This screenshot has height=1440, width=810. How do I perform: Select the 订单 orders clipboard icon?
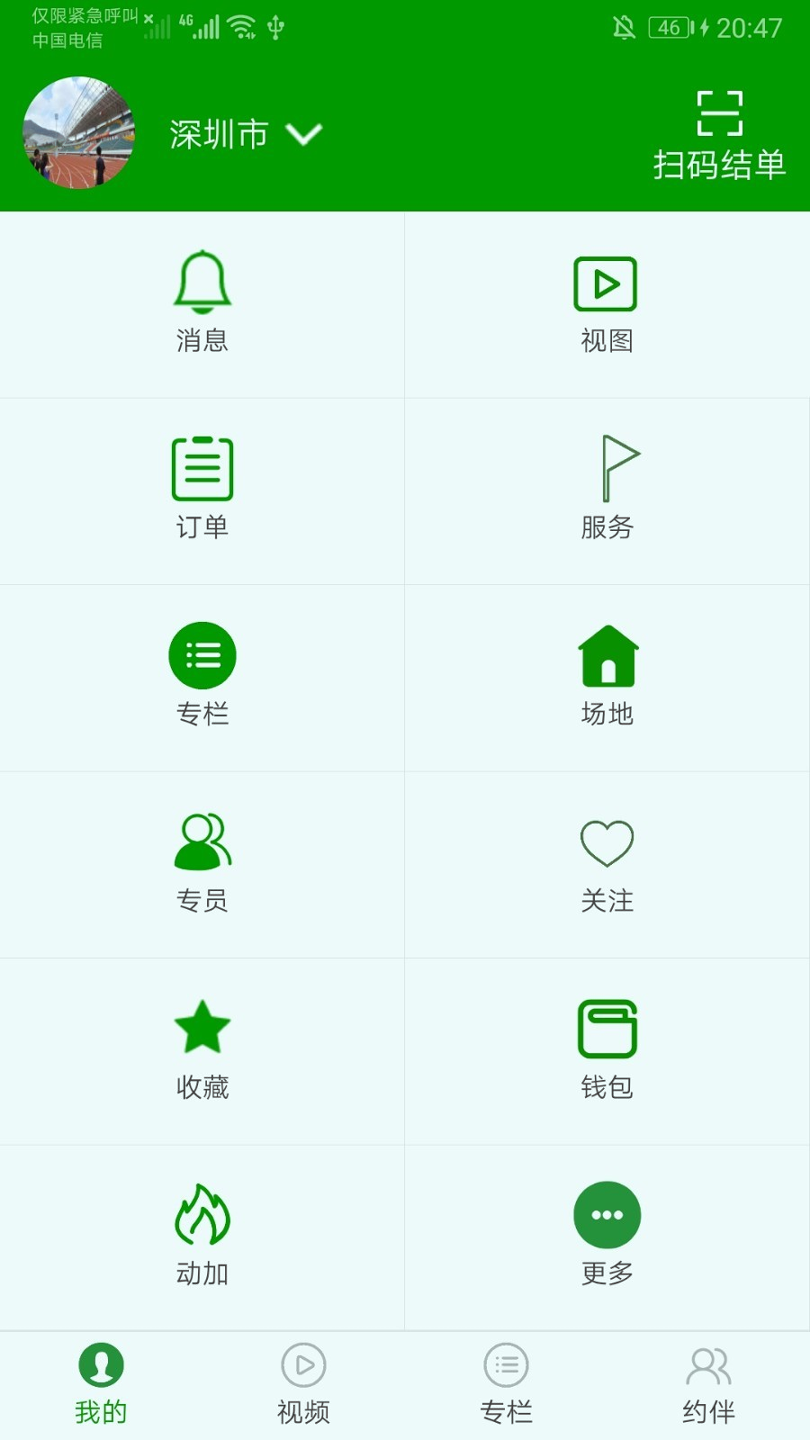click(x=202, y=468)
